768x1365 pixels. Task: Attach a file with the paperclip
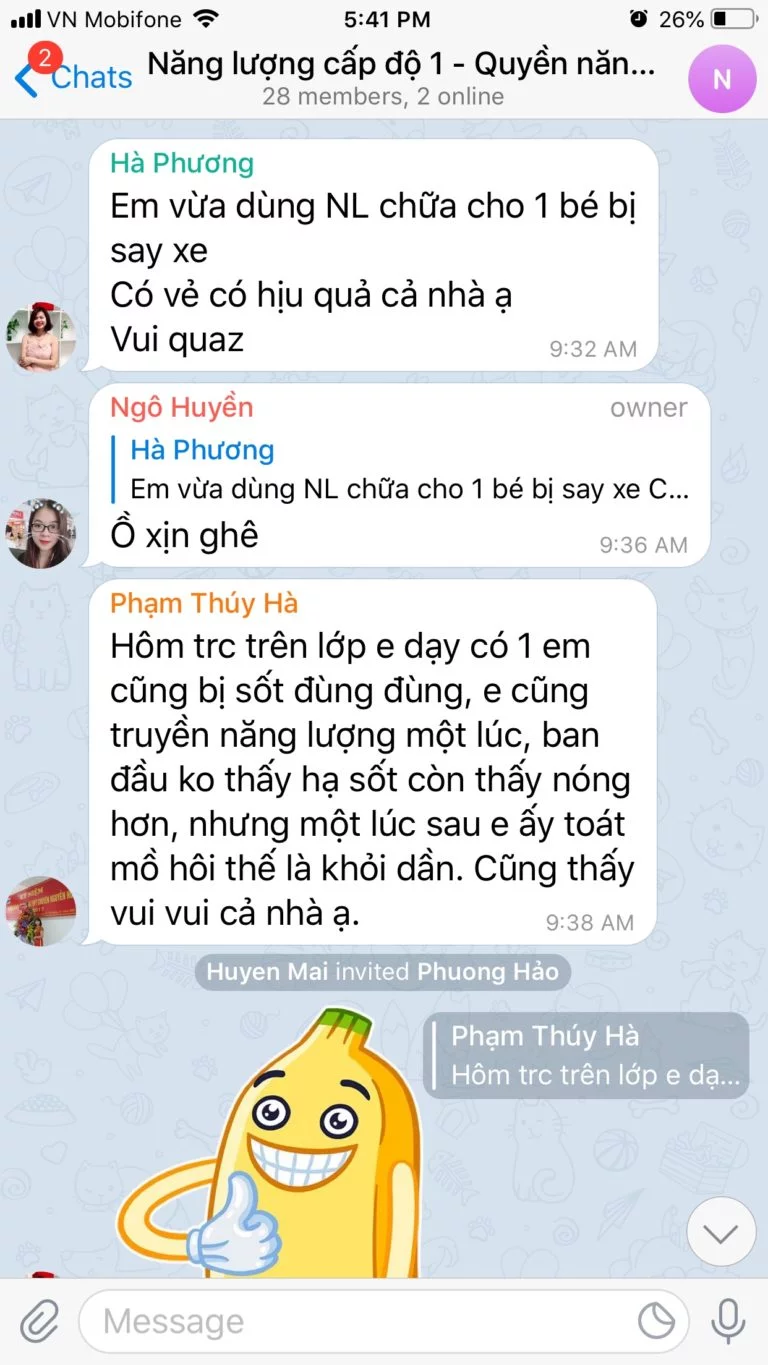39,1322
